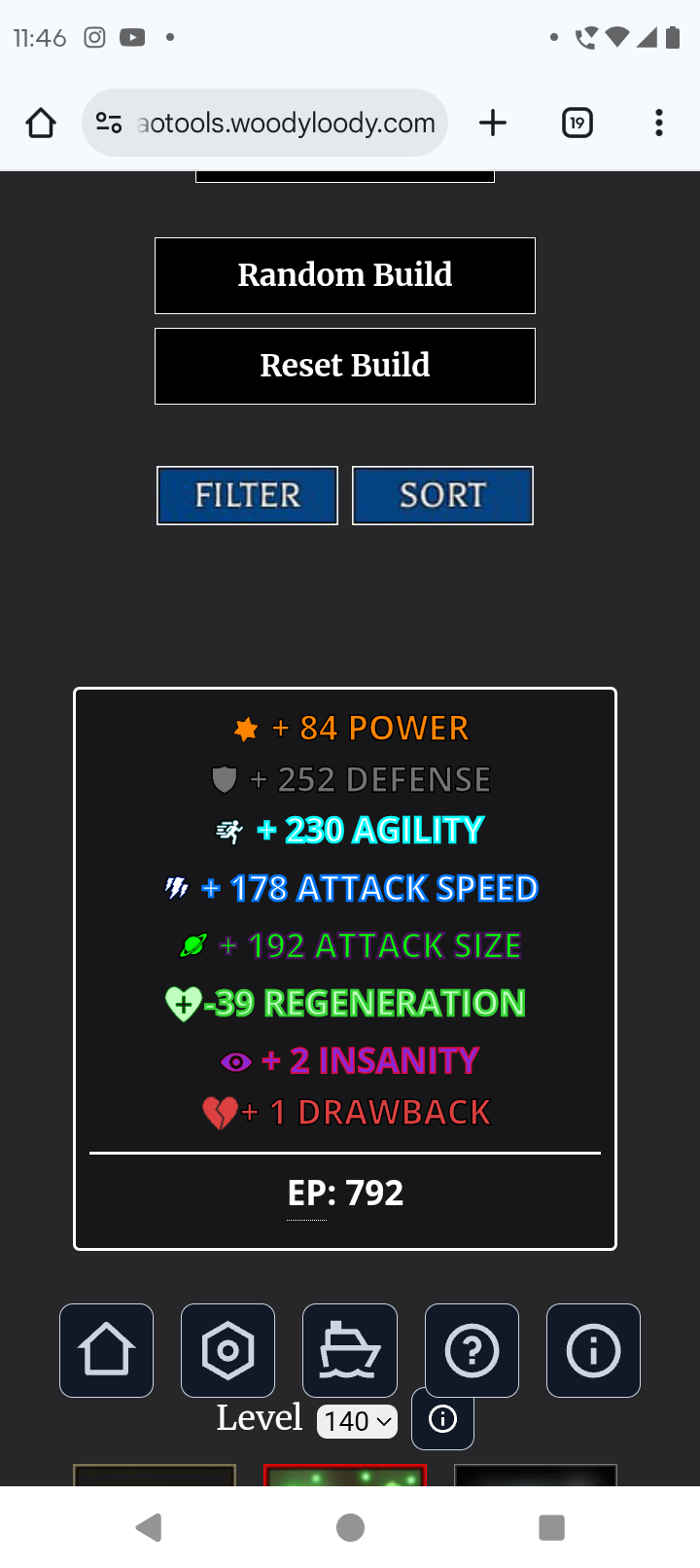Screen dimensions: 700x1568
Task: Reset the current build
Action: coord(344,366)
